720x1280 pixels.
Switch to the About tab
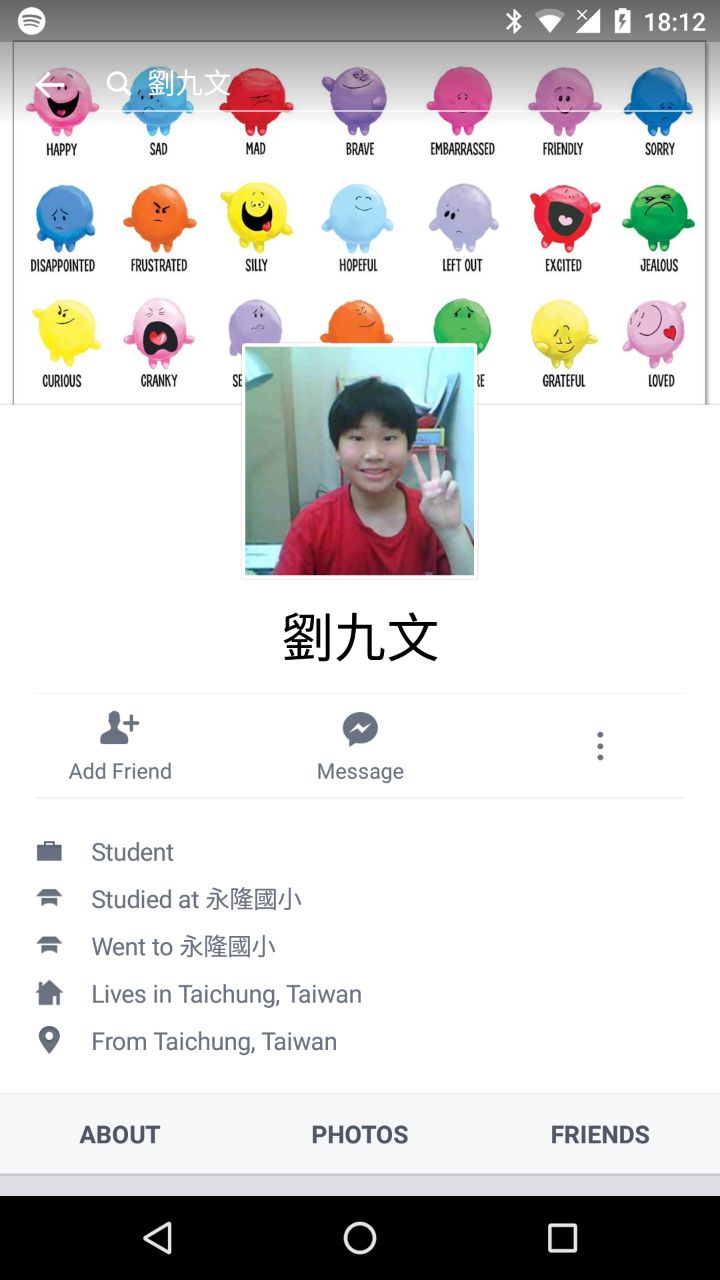(x=120, y=1134)
